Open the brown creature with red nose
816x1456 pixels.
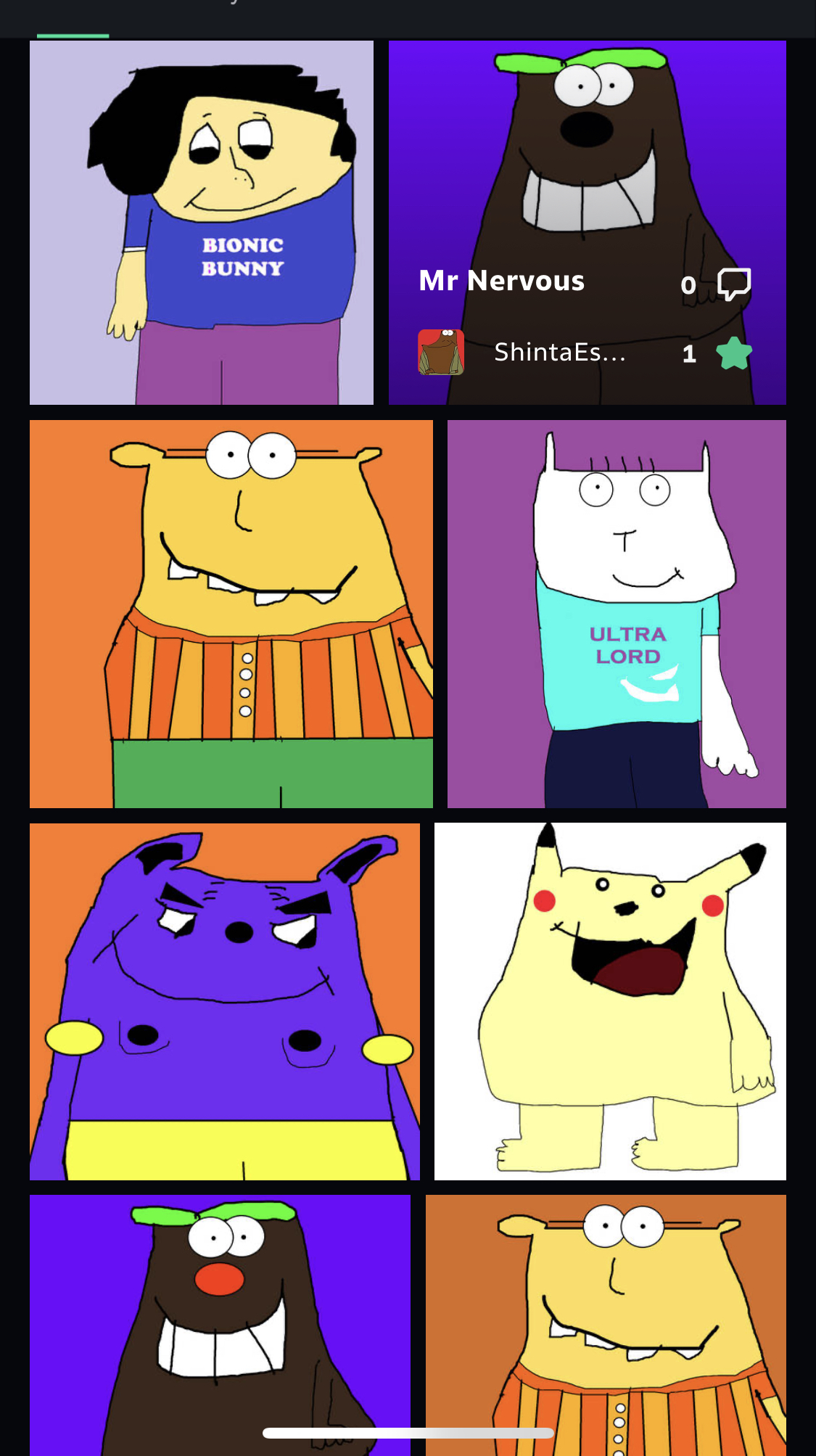pyautogui.click(x=220, y=1325)
